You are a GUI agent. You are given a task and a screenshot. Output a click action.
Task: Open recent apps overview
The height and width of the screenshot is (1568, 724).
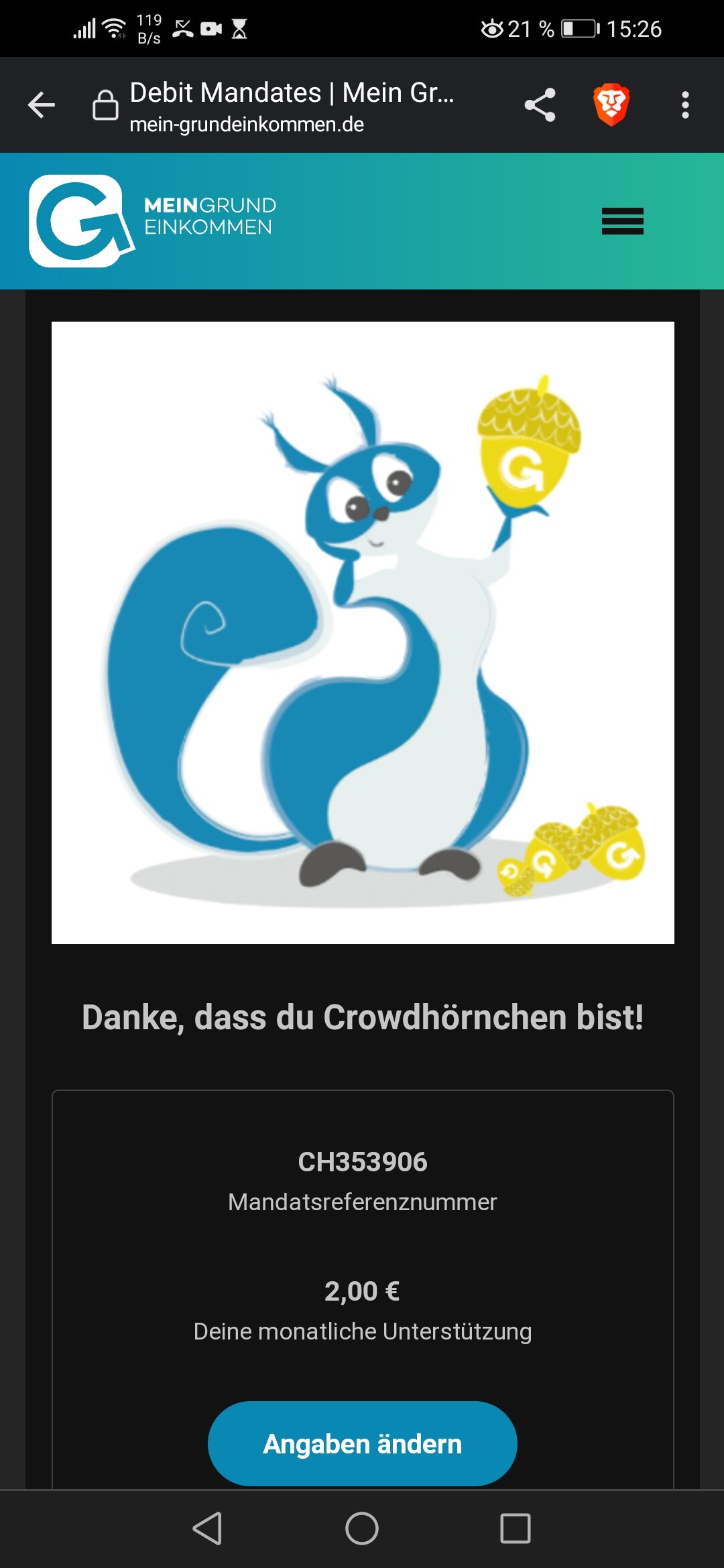tap(515, 1528)
